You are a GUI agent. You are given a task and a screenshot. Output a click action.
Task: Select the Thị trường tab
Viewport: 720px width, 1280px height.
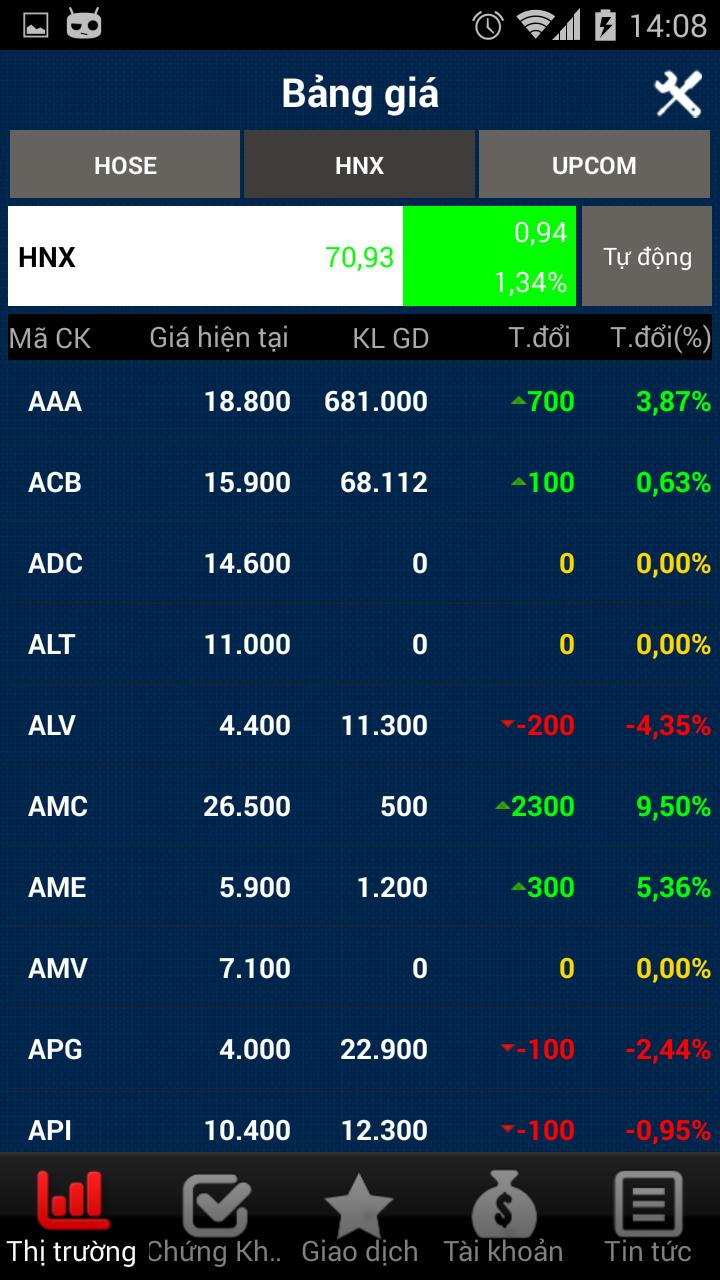pos(72,1217)
